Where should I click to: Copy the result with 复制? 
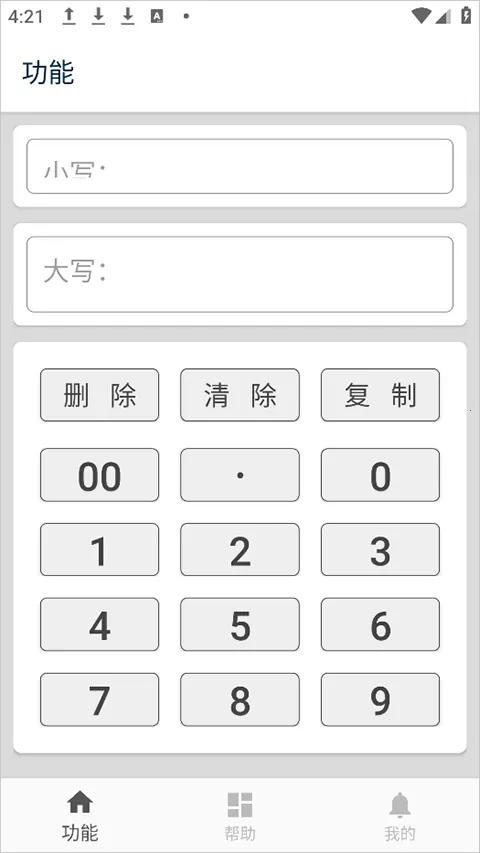click(x=380, y=395)
